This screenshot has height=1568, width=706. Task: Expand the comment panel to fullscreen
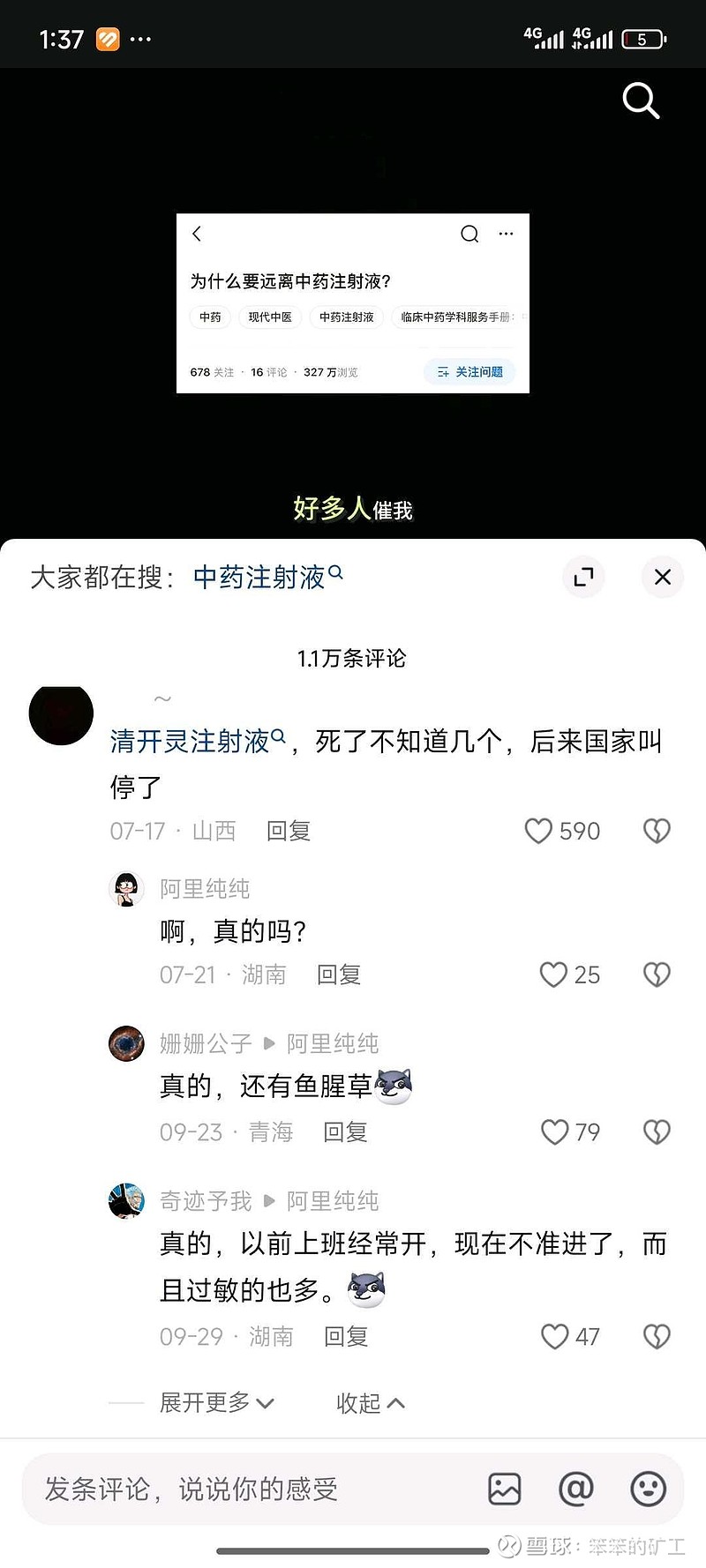pos(583,577)
